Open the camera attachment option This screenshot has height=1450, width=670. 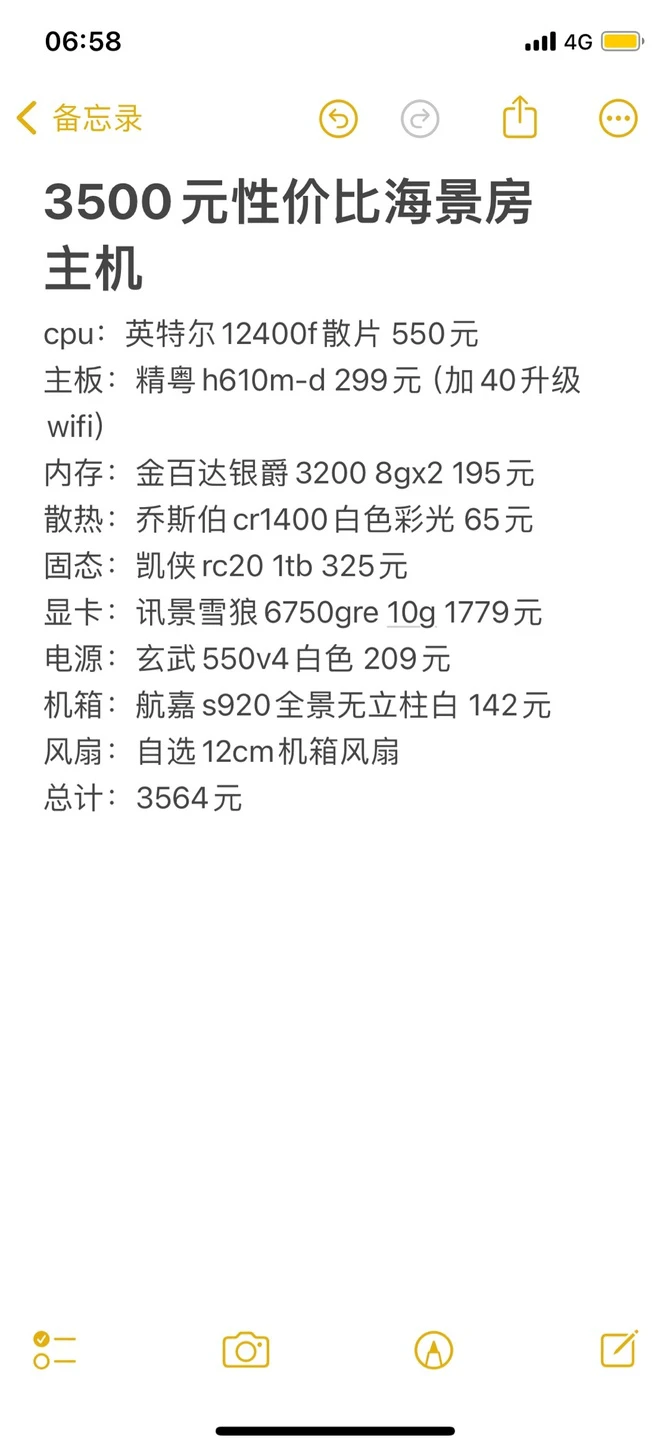pos(246,1350)
